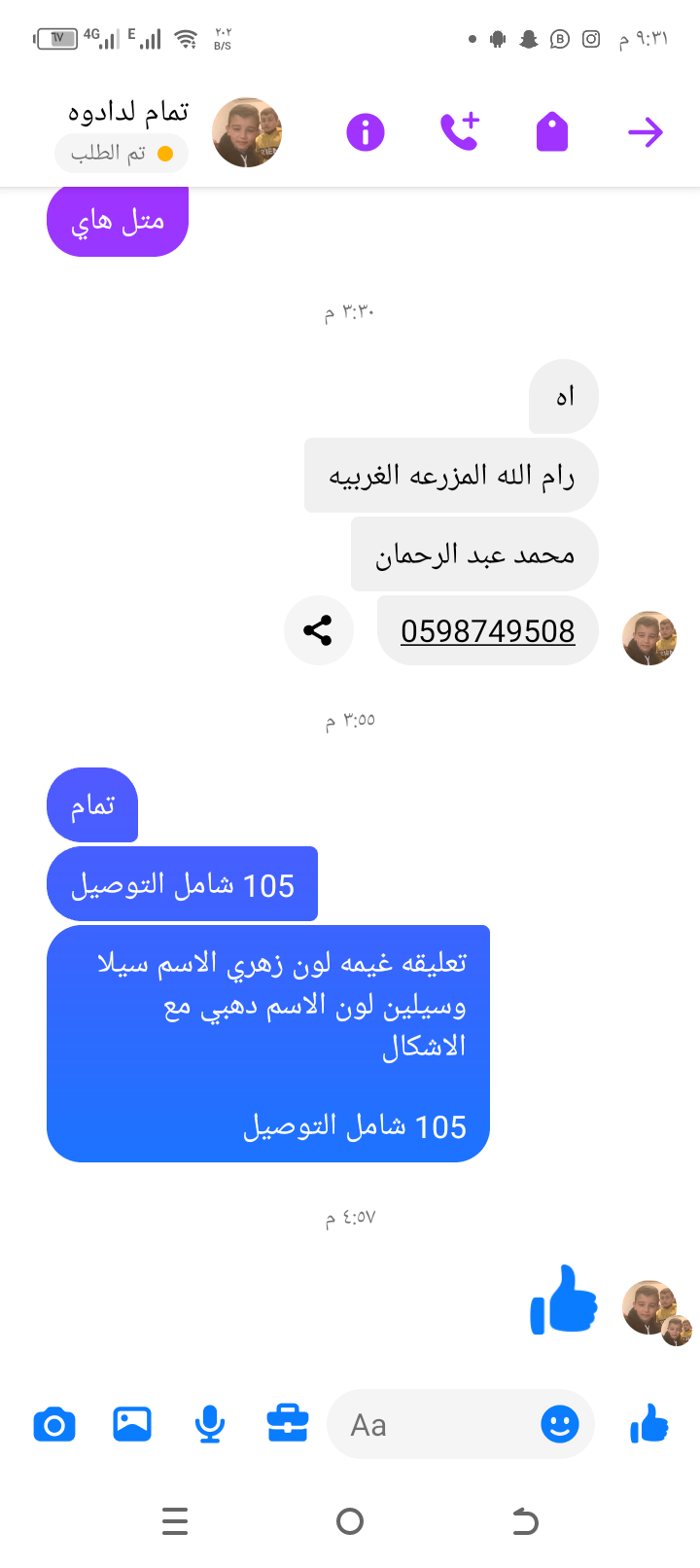Open the gallery image picker
700x1568 pixels.
click(x=132, y=1425)
